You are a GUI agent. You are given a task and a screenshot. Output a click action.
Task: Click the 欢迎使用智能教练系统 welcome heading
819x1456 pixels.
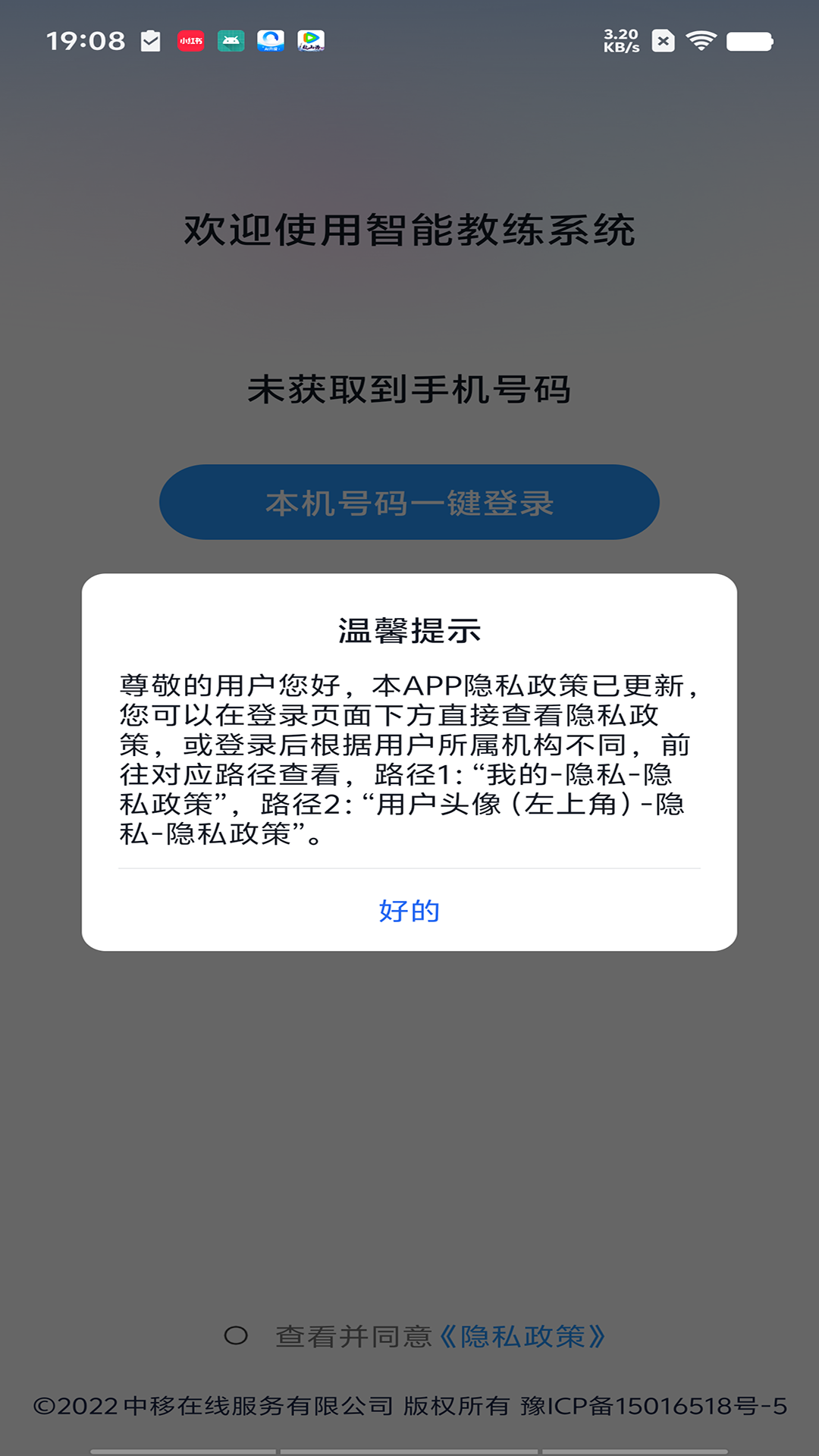point(409,226)
